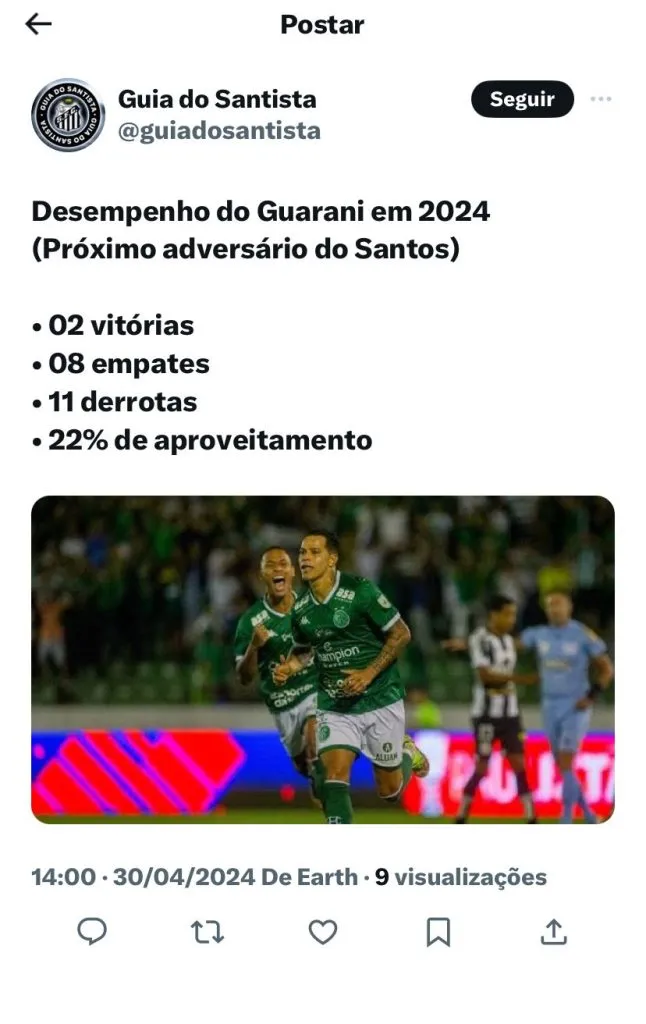Follow Guia do Santista with Seguir button

coord(522,99)
